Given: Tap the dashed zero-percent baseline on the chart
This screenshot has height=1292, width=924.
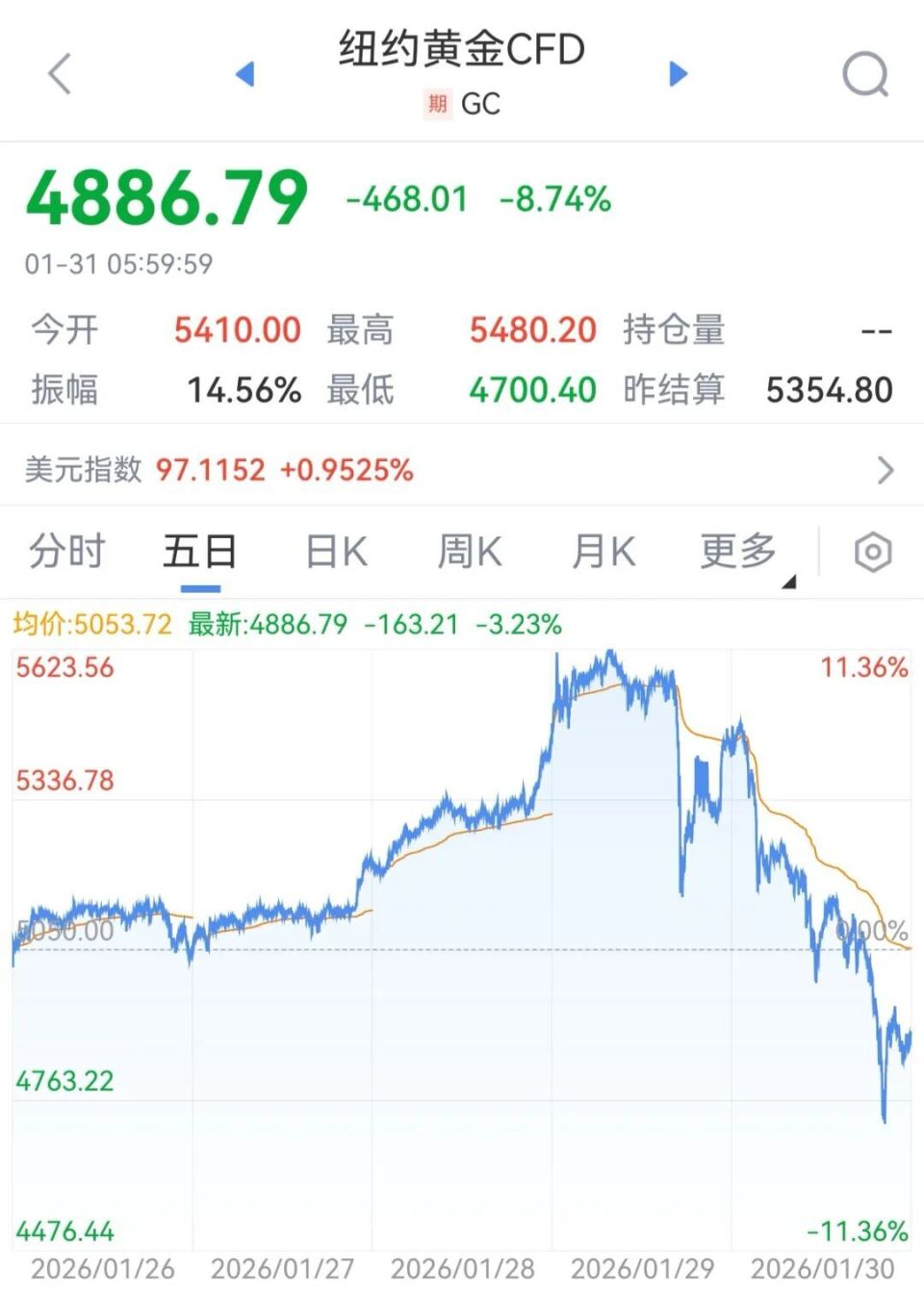Looking at the screenshot, I should [481, 950].
